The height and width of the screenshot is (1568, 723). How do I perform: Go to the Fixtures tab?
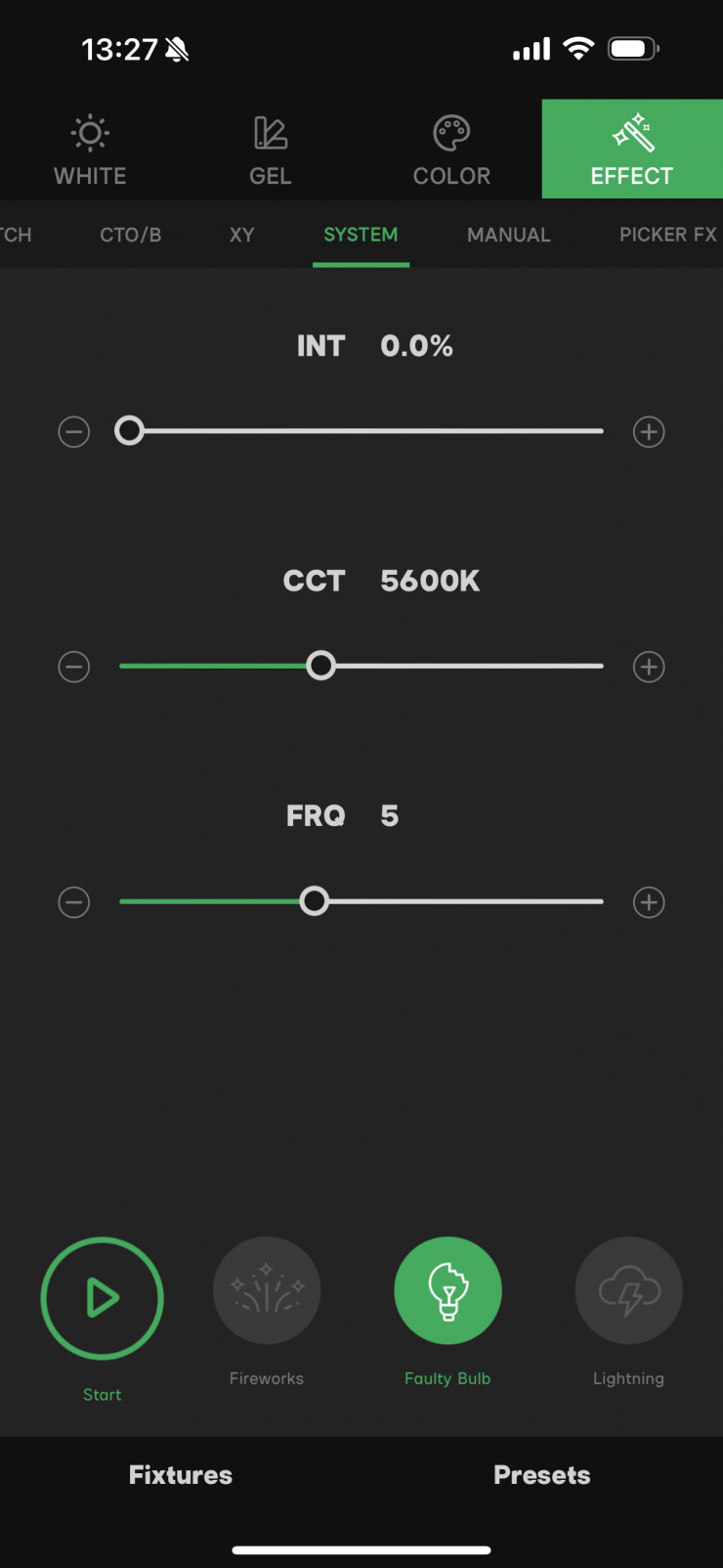pyautogui.click(x=181, y=1474)
